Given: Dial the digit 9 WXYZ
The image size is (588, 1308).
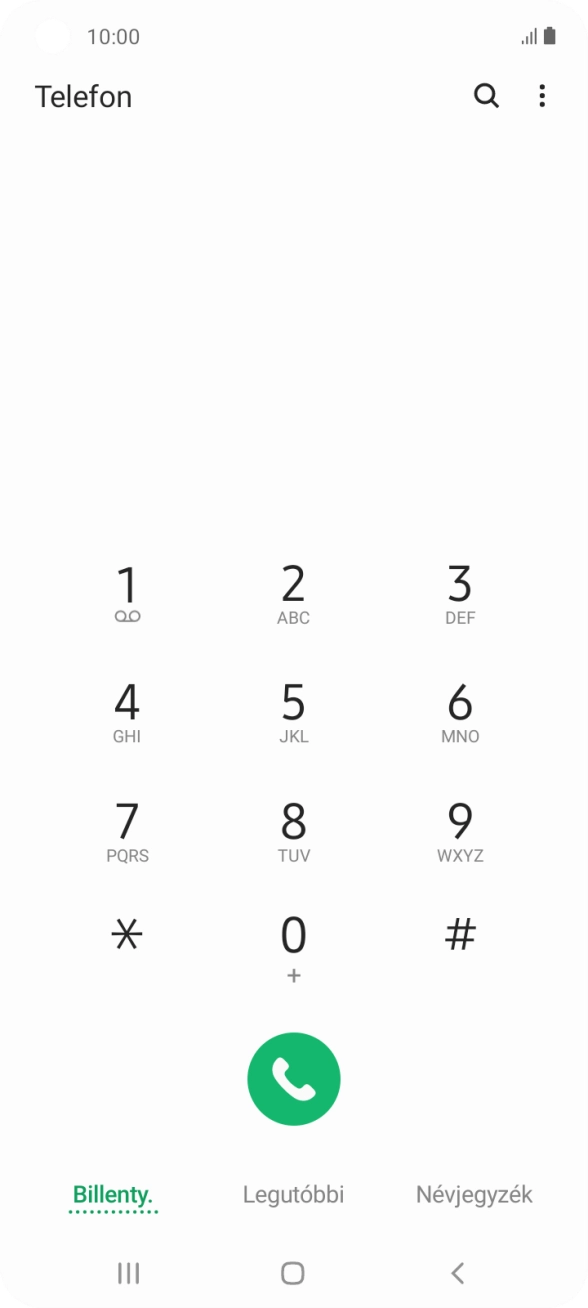Looking at the screenshot, I should click(460, 831).
